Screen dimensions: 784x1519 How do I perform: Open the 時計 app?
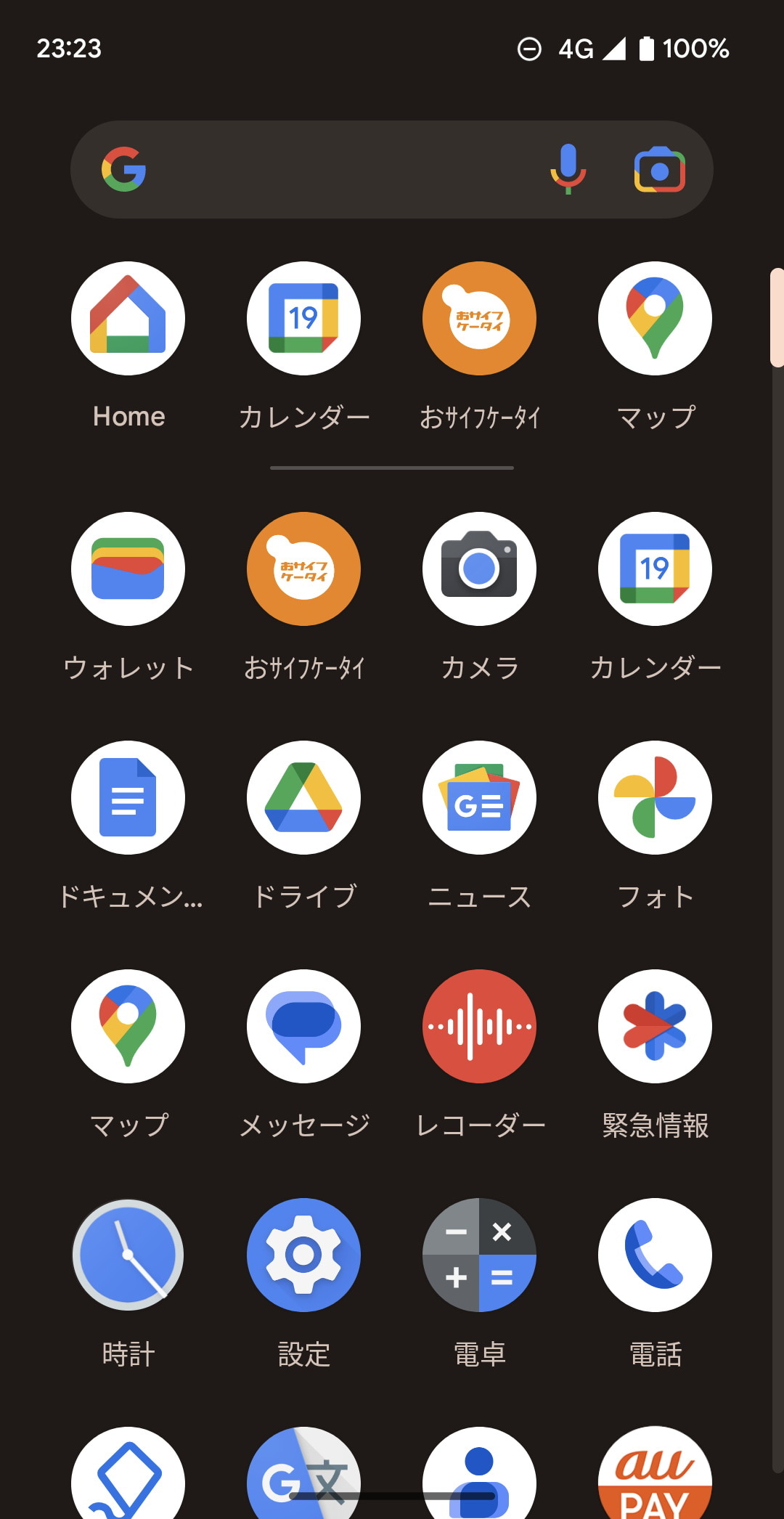pyautogui.click(x=128, y=1255)
